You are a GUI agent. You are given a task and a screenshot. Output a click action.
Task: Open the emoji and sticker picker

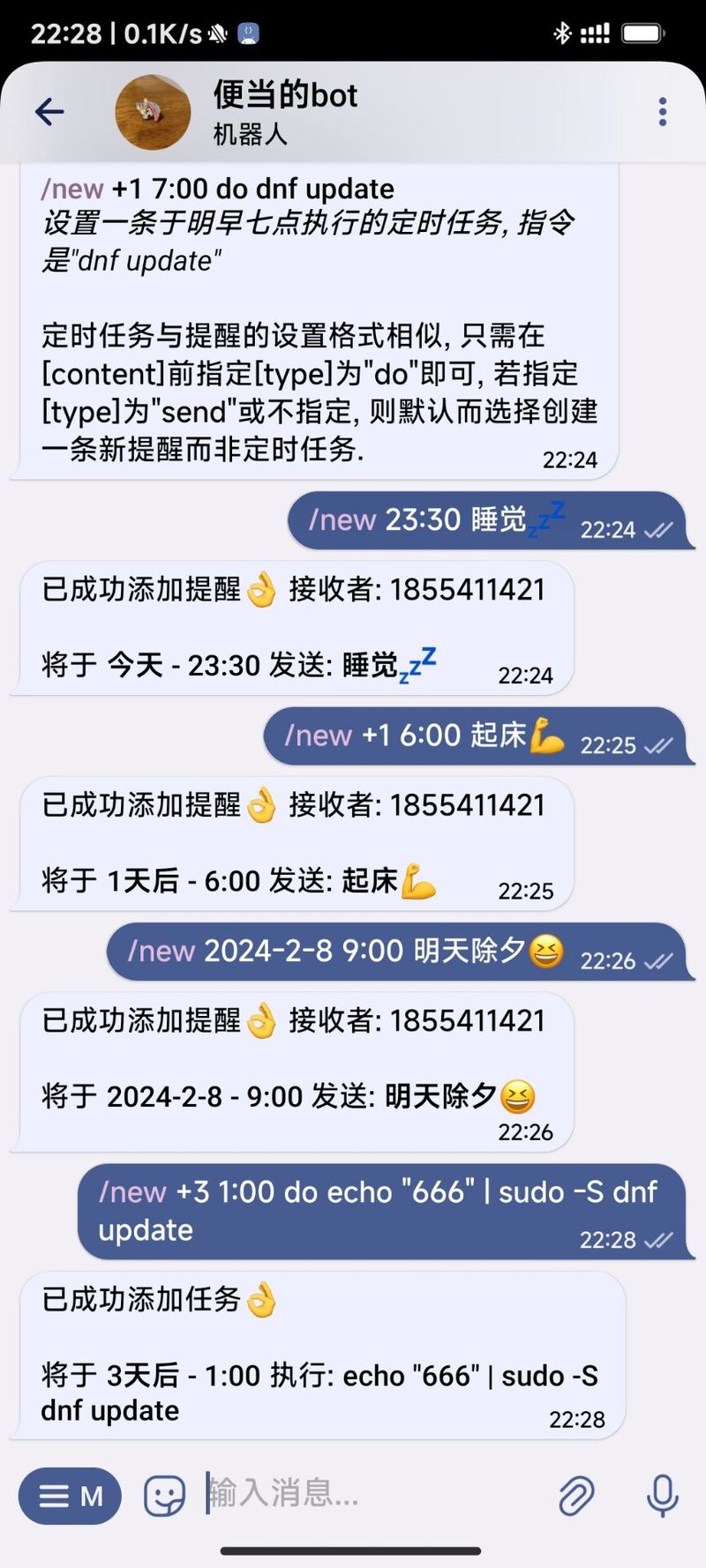tap(164, 1496)
